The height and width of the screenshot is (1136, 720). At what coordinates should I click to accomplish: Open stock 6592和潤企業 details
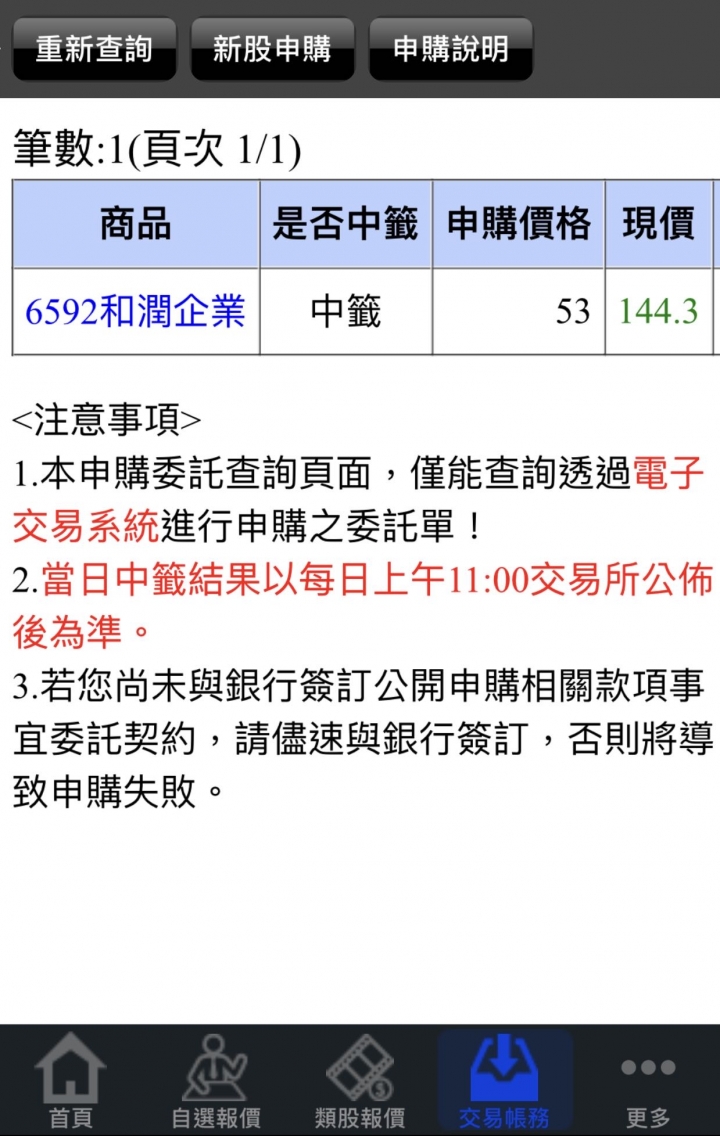135,312
